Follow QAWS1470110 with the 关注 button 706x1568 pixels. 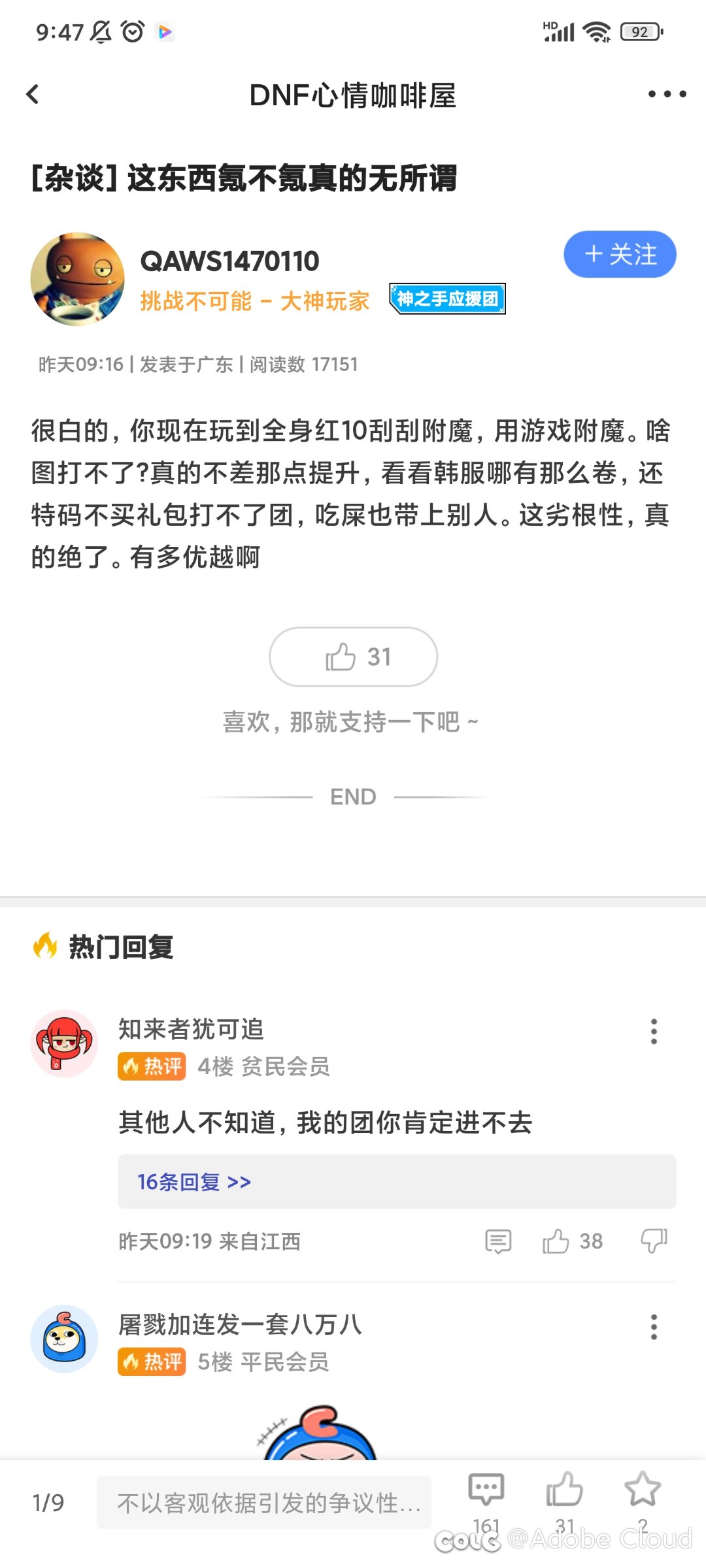(x=620, y=254)
